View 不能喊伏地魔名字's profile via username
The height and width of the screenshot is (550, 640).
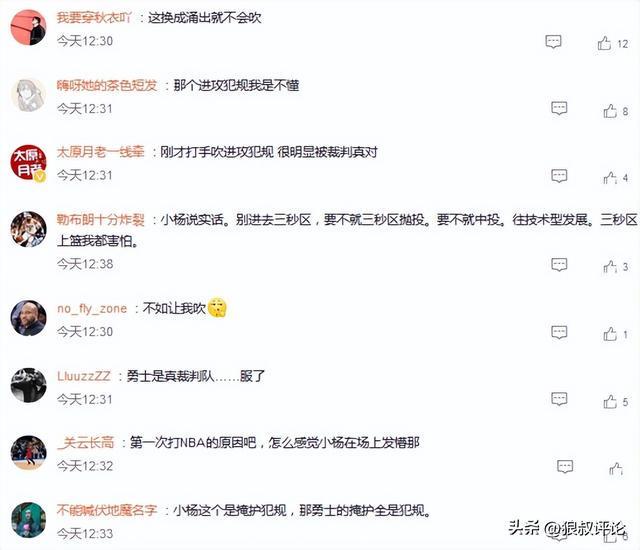(106, 510)
